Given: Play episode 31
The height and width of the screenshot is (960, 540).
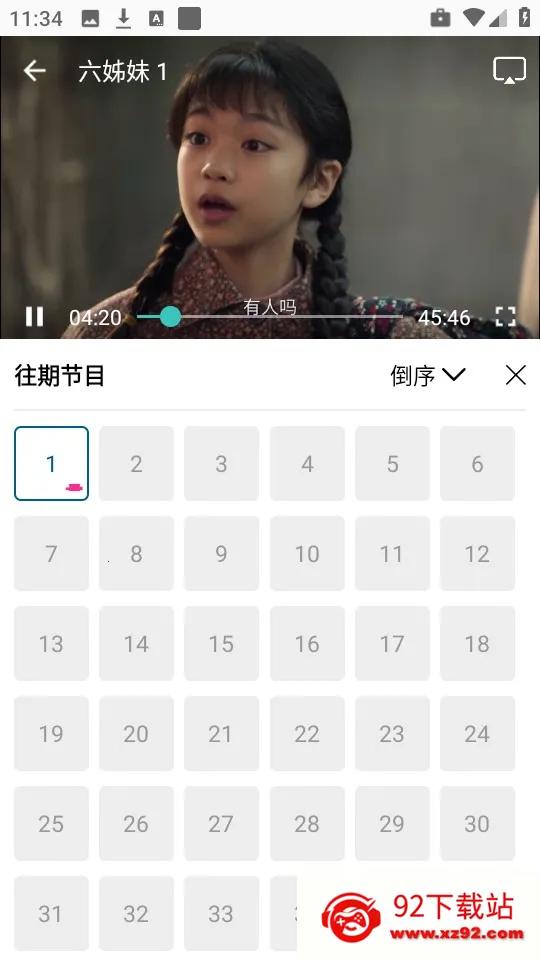Looking at the screenshot, I should tap(51, 913).
